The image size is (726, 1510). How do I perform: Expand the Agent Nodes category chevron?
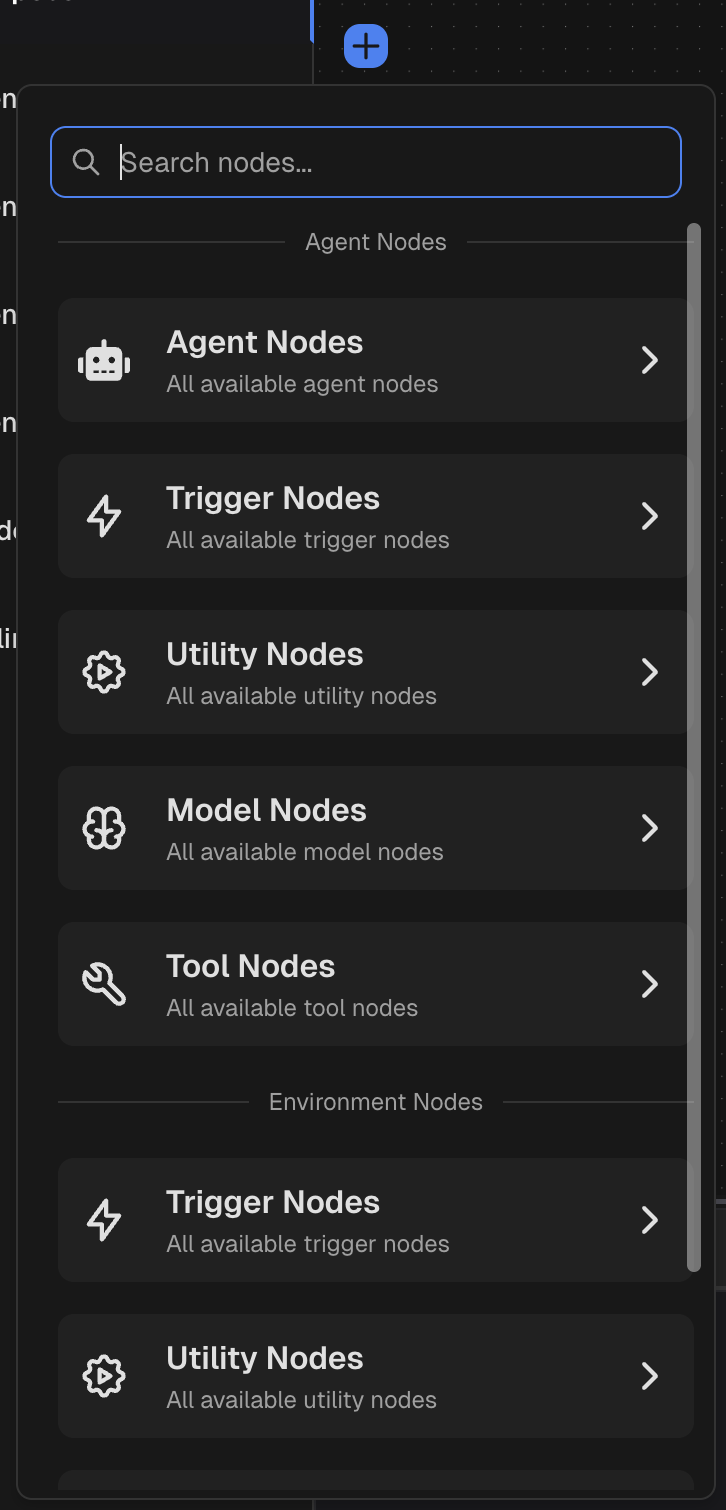(649, 360)
